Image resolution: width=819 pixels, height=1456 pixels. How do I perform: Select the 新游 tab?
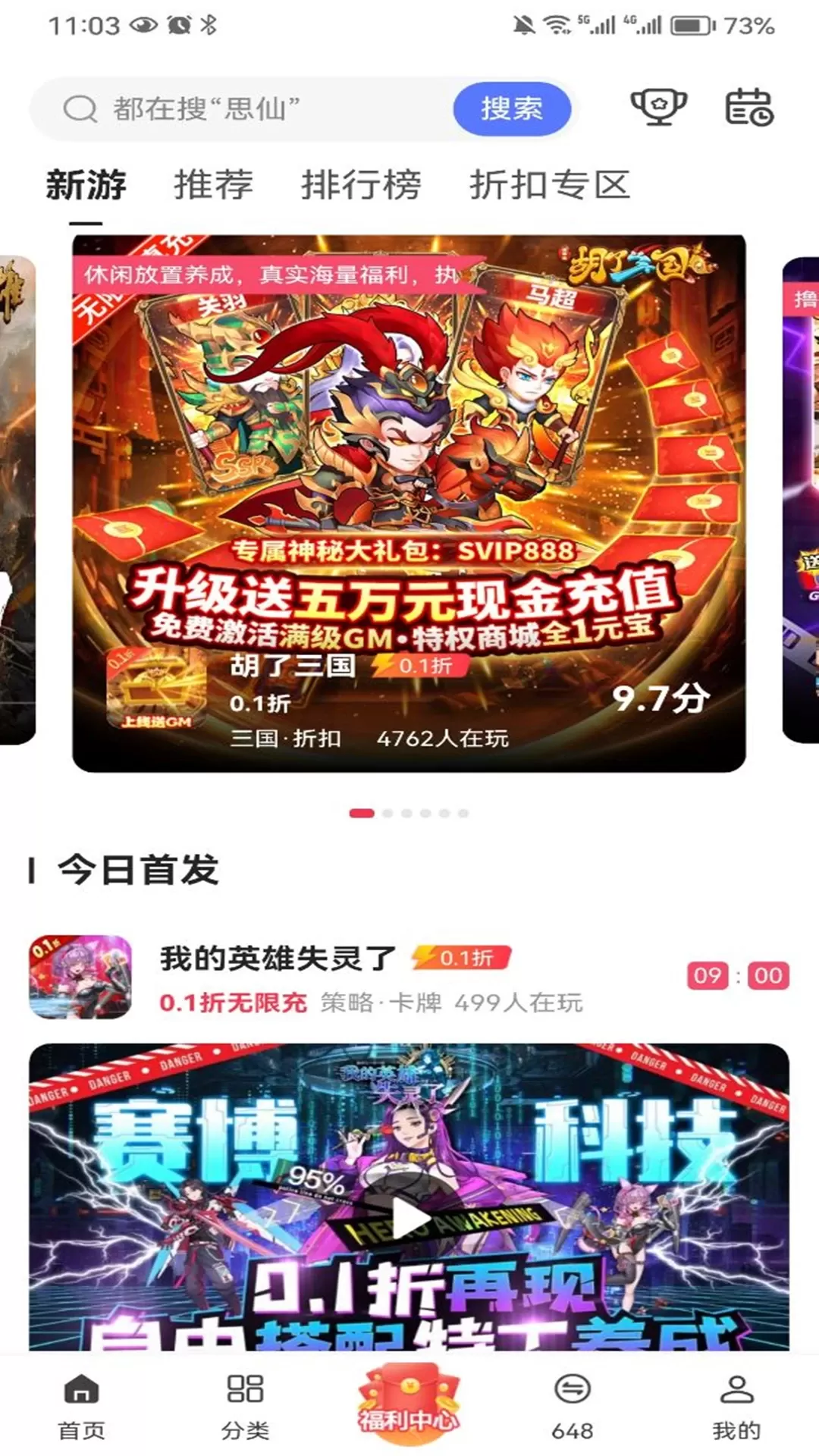tap(86, 185)
